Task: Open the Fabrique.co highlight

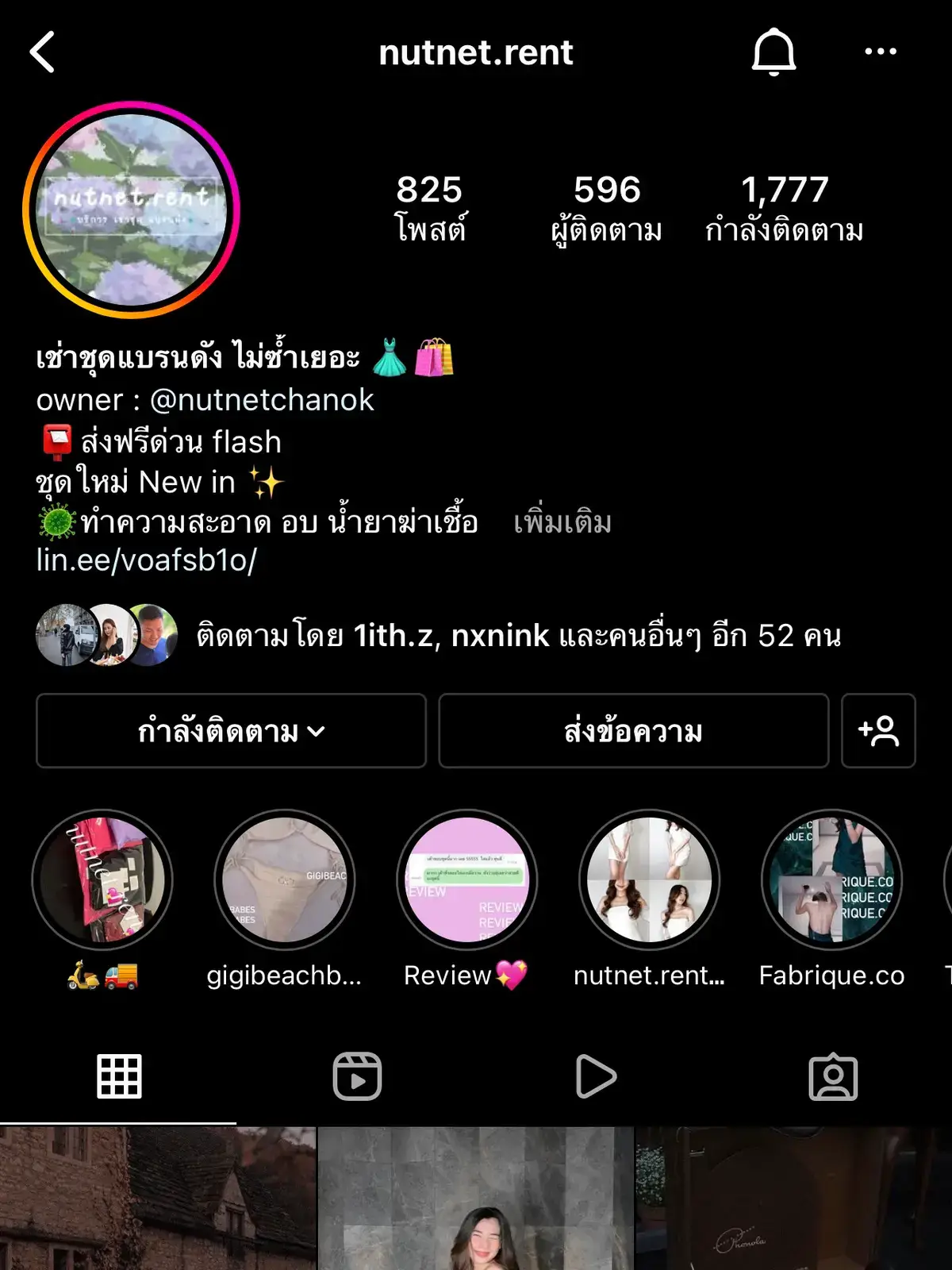Action: coord(831,881)
